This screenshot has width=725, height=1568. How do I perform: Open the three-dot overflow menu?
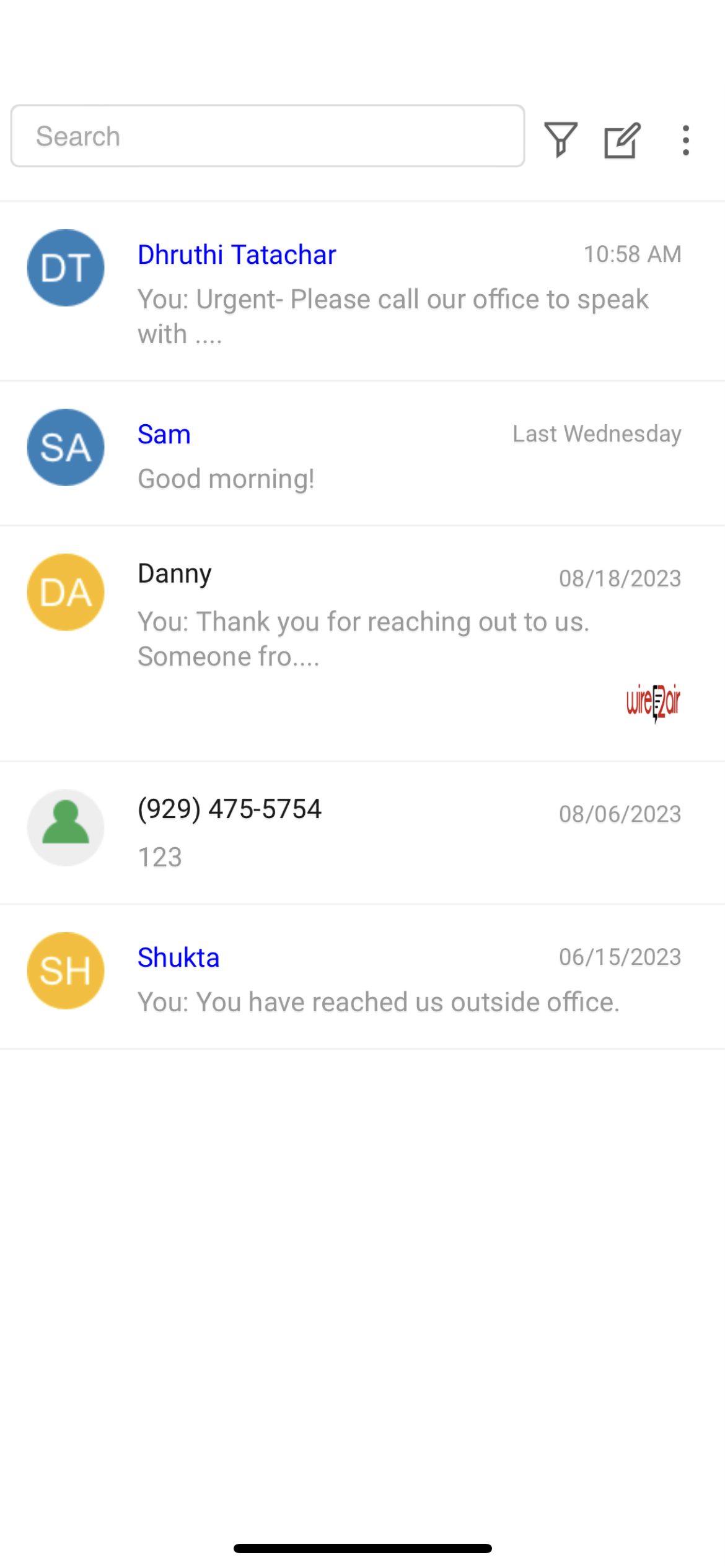(x=685, y=141)
